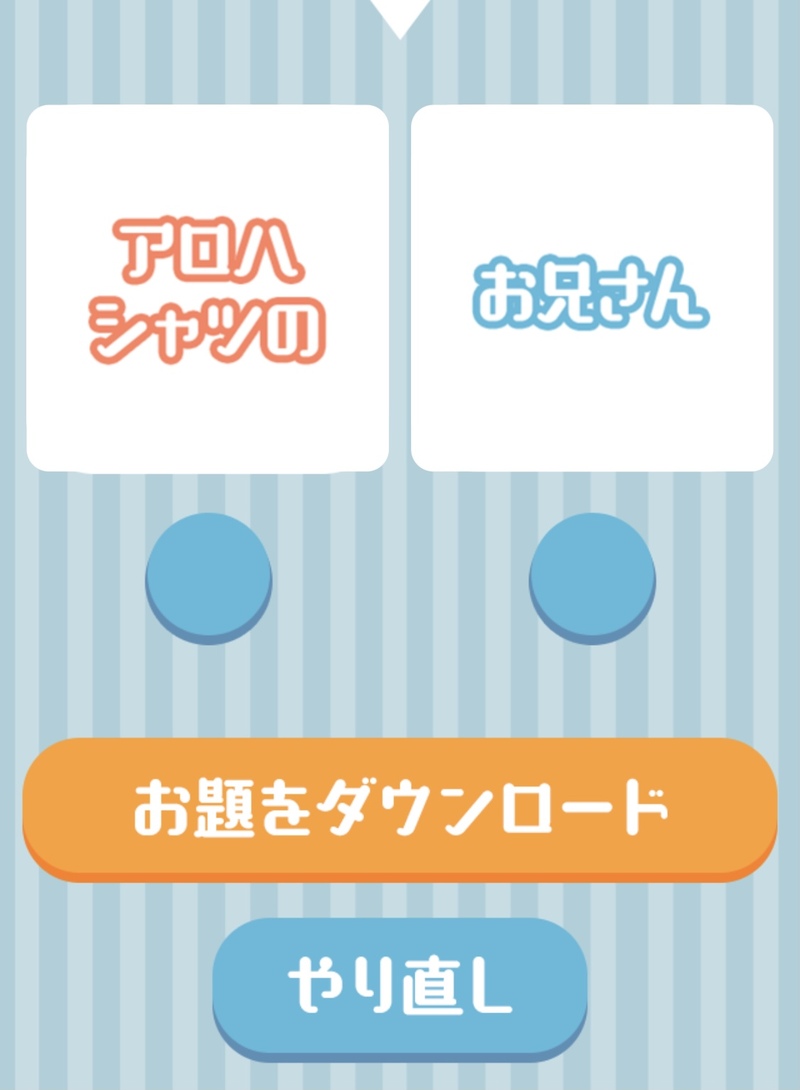800x1090 pixels.
Task: Redo with the やり直し button
Action: 400,984
